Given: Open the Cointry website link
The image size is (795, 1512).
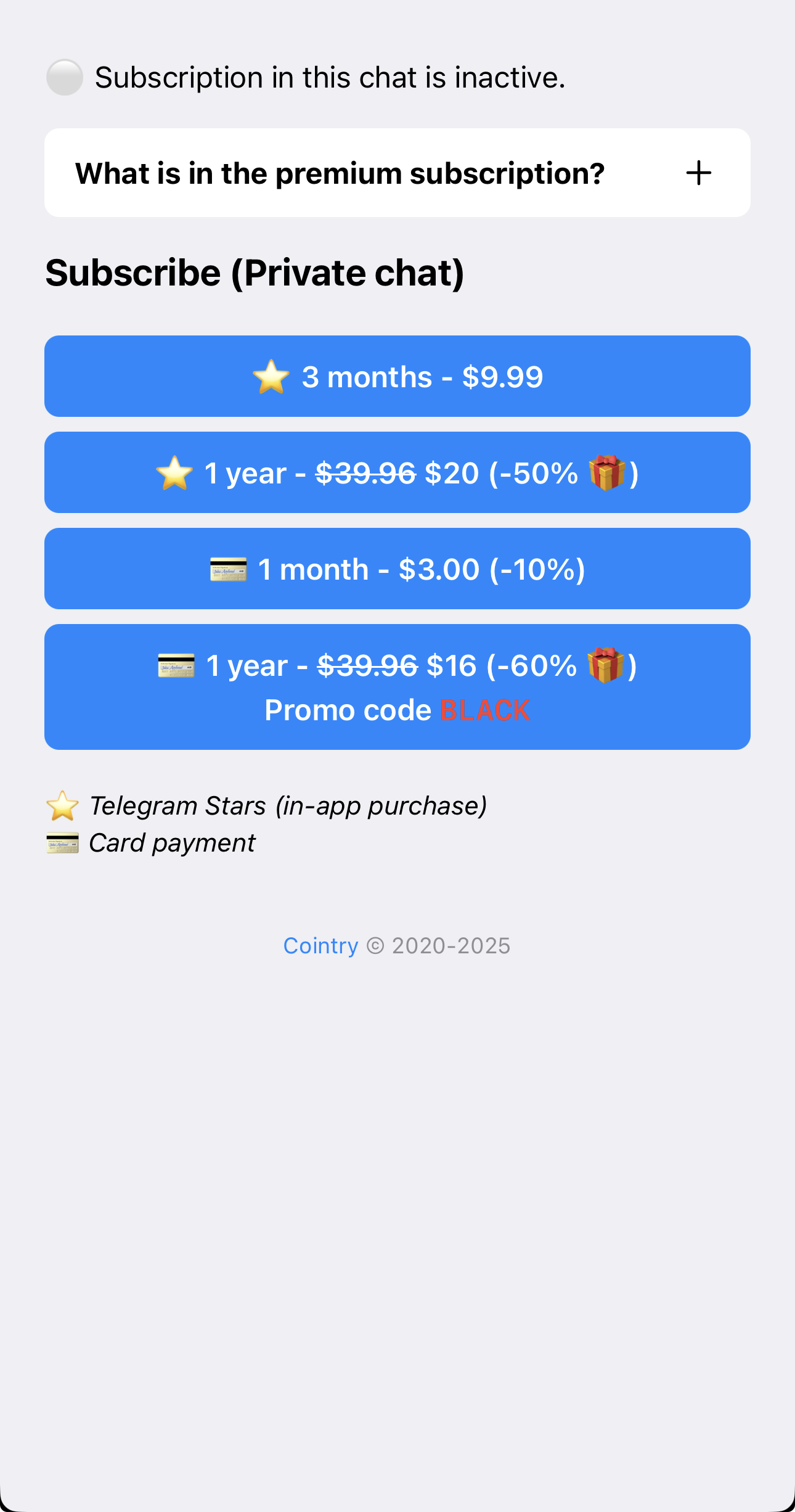Looking at the screenshot, I should (321, 945).
